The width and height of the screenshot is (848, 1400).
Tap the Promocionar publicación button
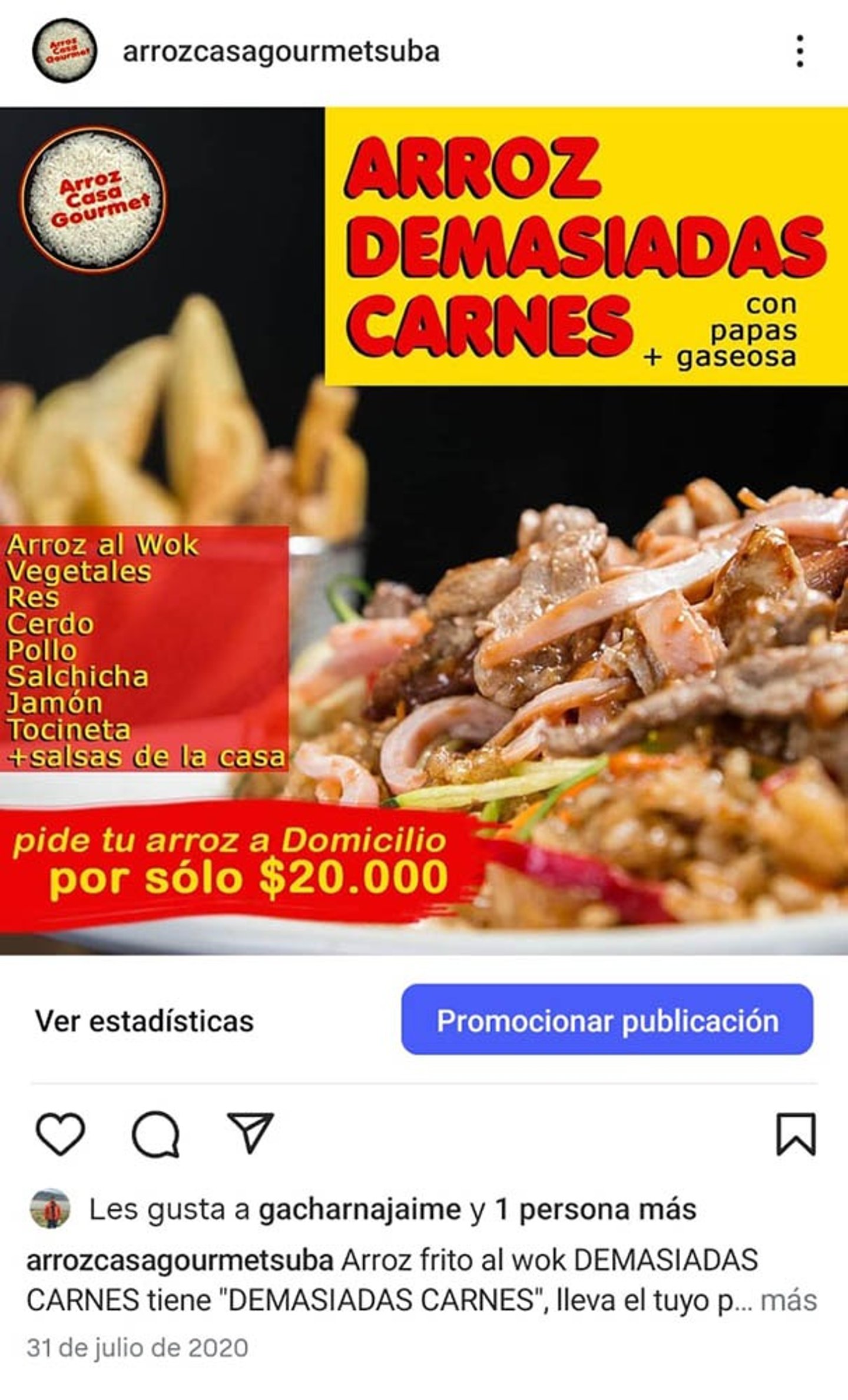coord(607,1021)
